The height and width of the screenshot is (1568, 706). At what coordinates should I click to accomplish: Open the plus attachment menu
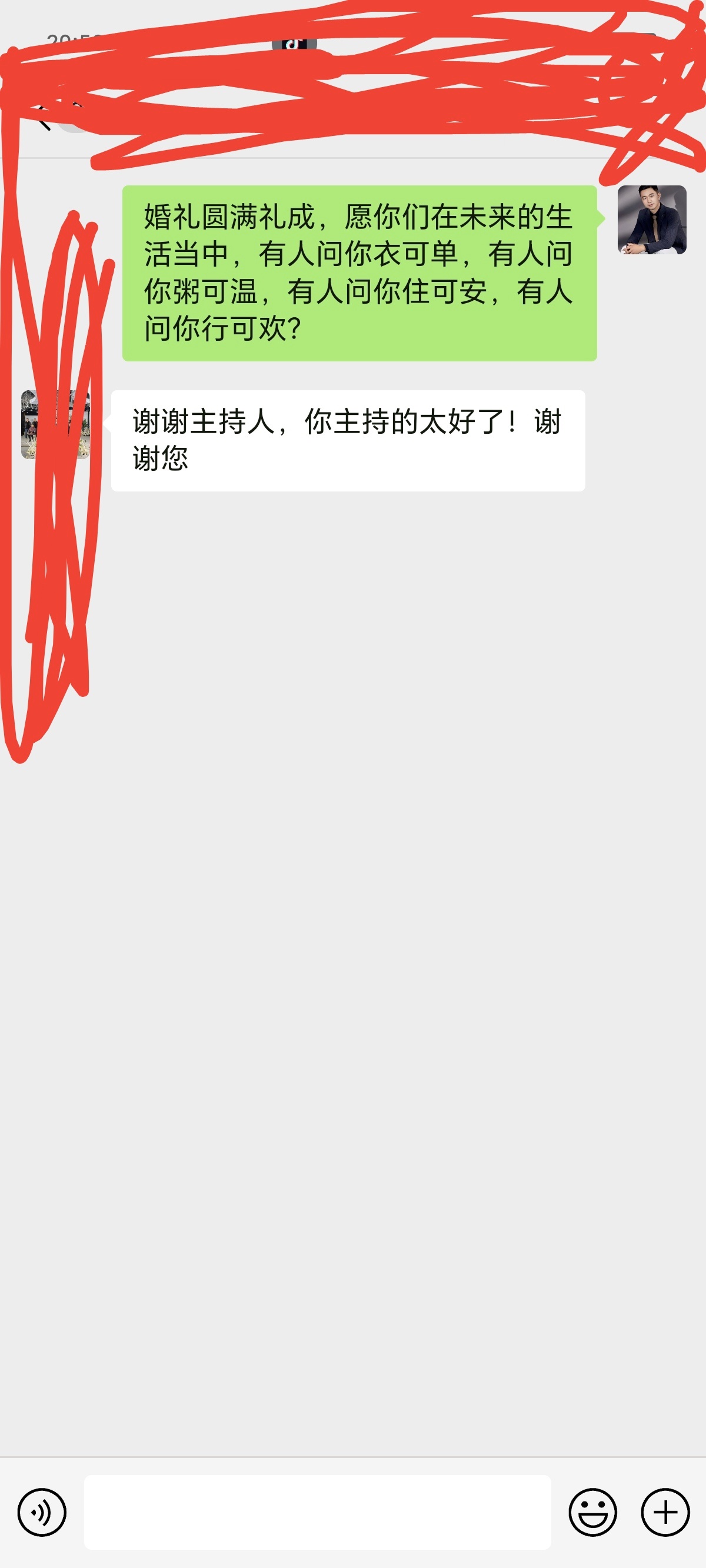[x=665, y=1512]
